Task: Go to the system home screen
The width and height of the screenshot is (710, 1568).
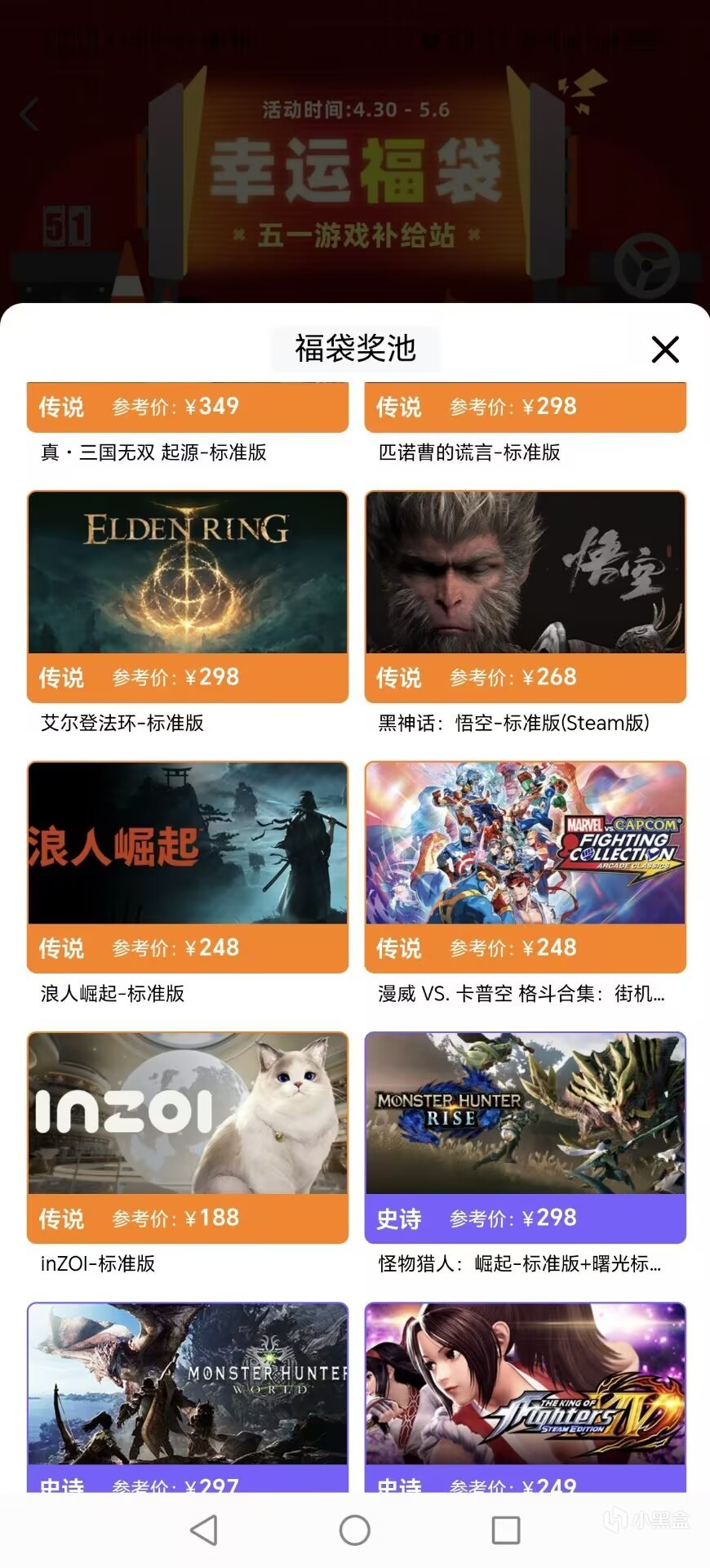Action: 355,1530
